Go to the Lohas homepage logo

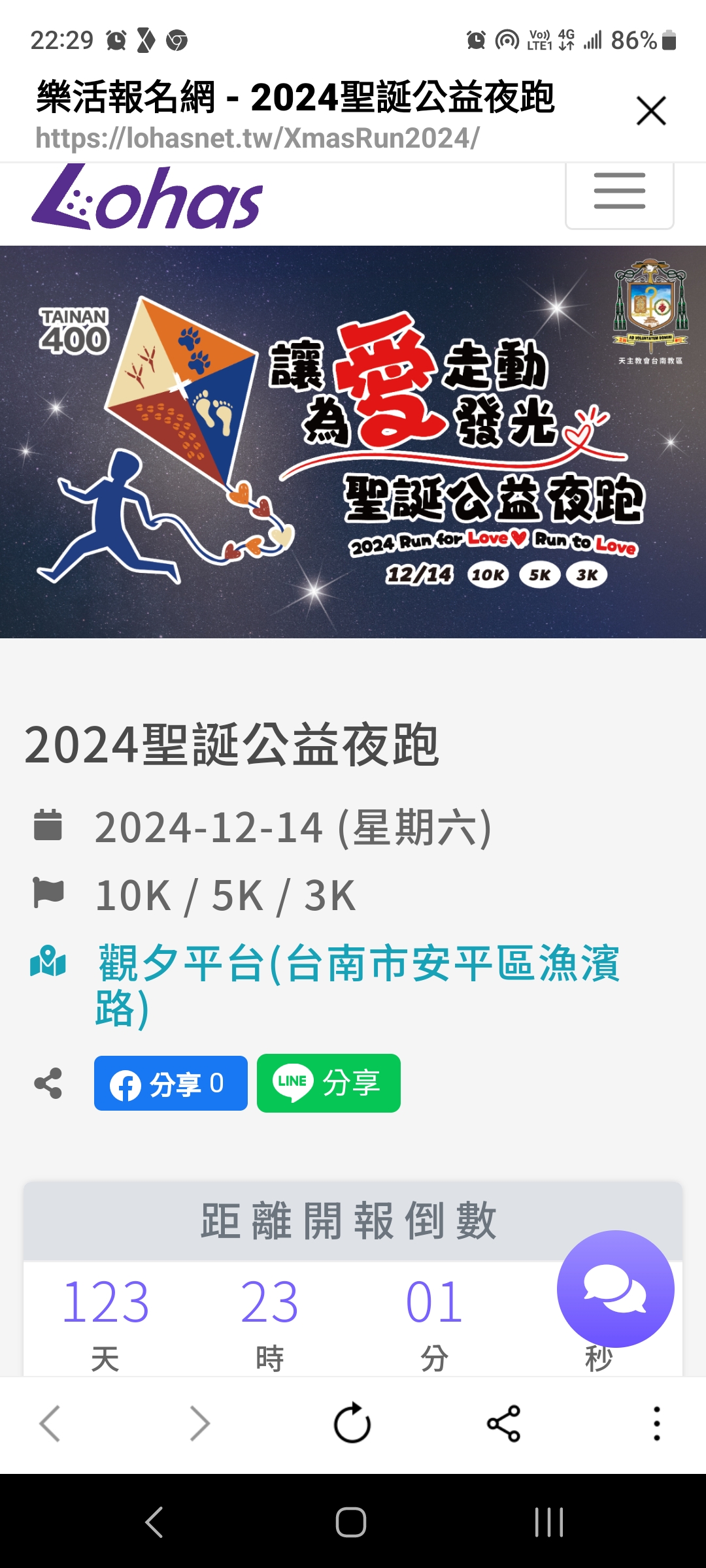(x=147, y=197)
